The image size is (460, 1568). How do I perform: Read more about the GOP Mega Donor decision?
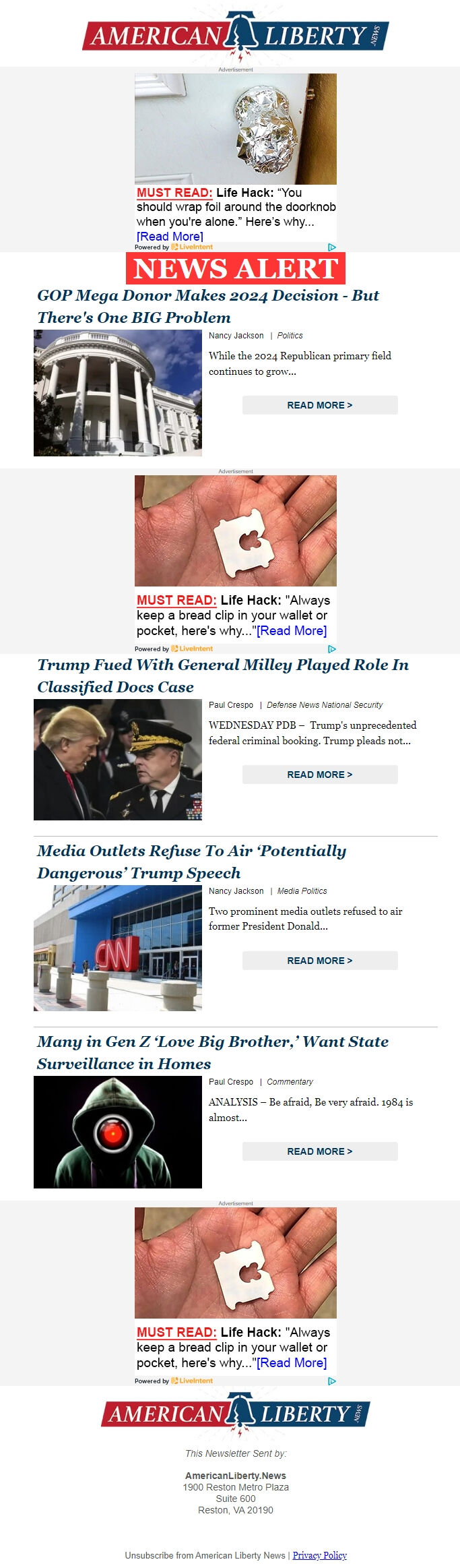(x=319, y=405)
